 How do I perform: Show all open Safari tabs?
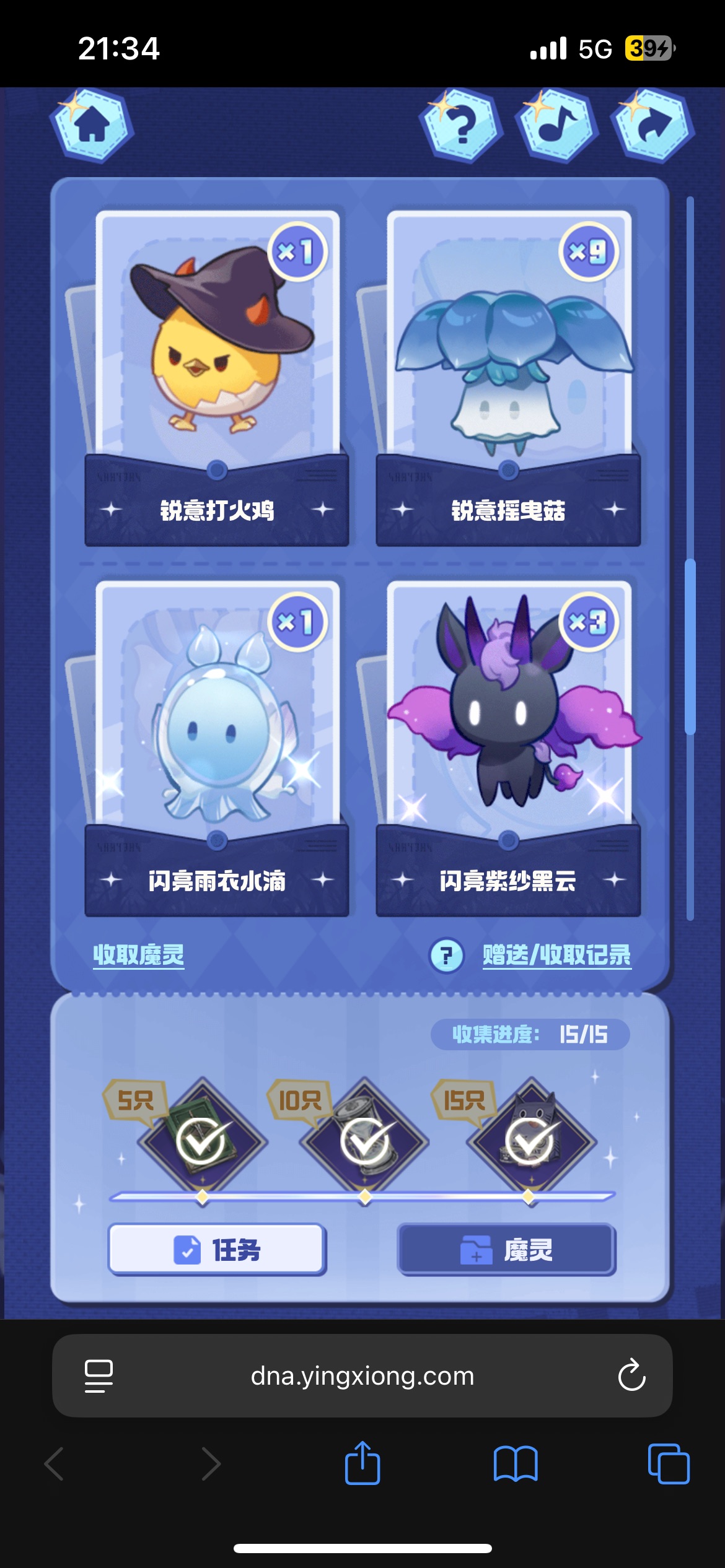coord(668,1464)
